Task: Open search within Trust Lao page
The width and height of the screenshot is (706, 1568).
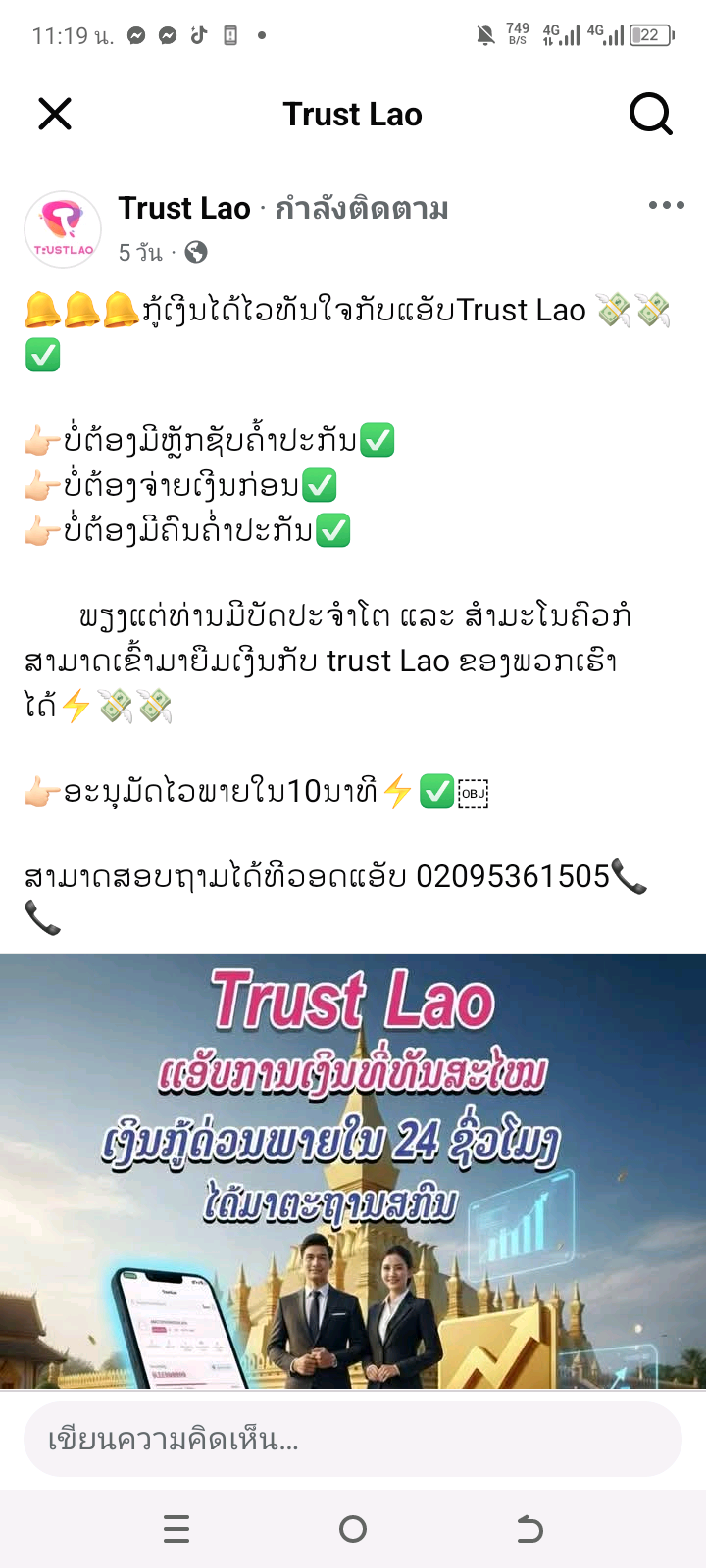Action: click(650, 115)
